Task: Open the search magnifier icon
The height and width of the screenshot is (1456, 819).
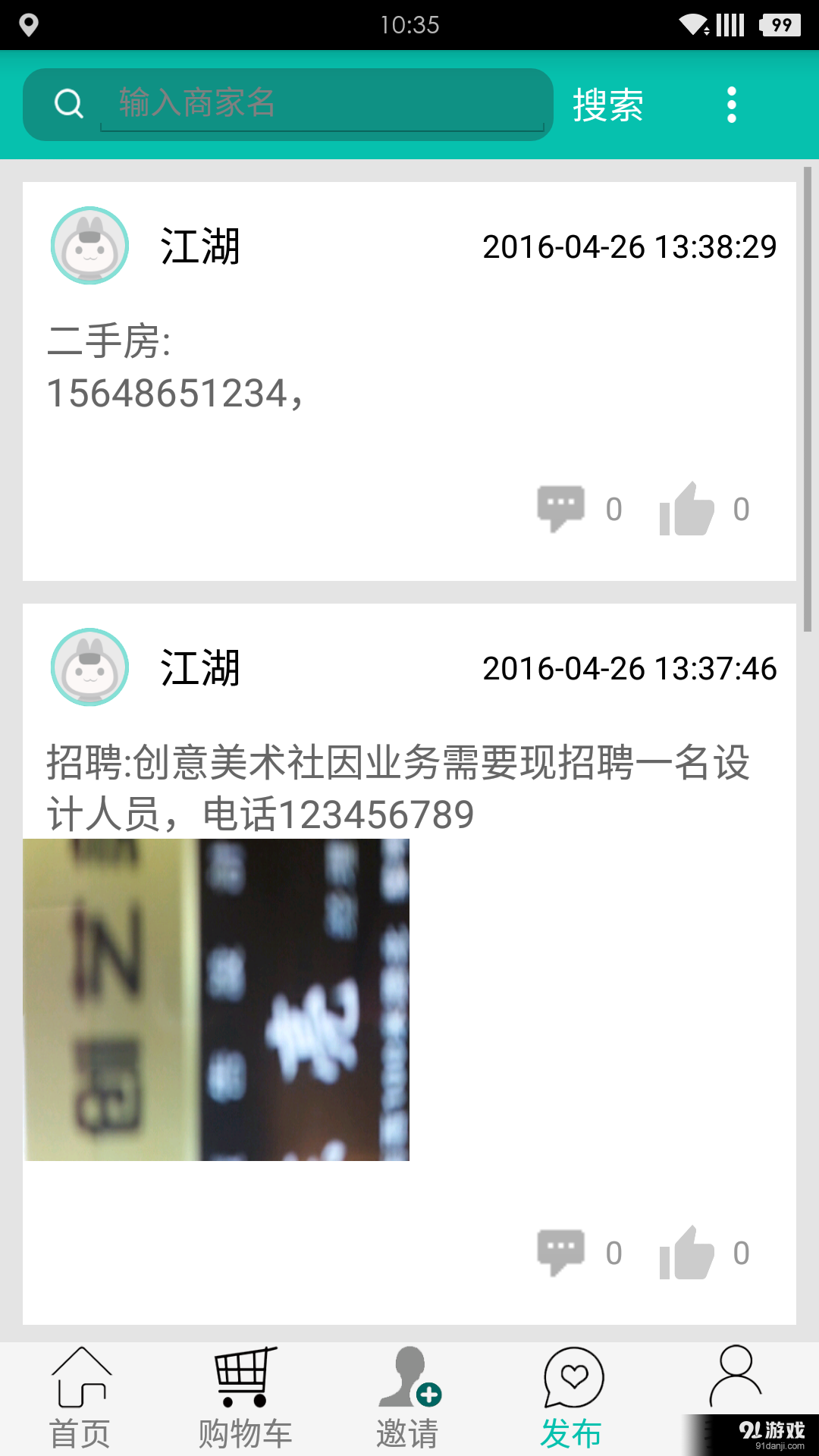Action: pyautogui.click(x=68, y=104)
